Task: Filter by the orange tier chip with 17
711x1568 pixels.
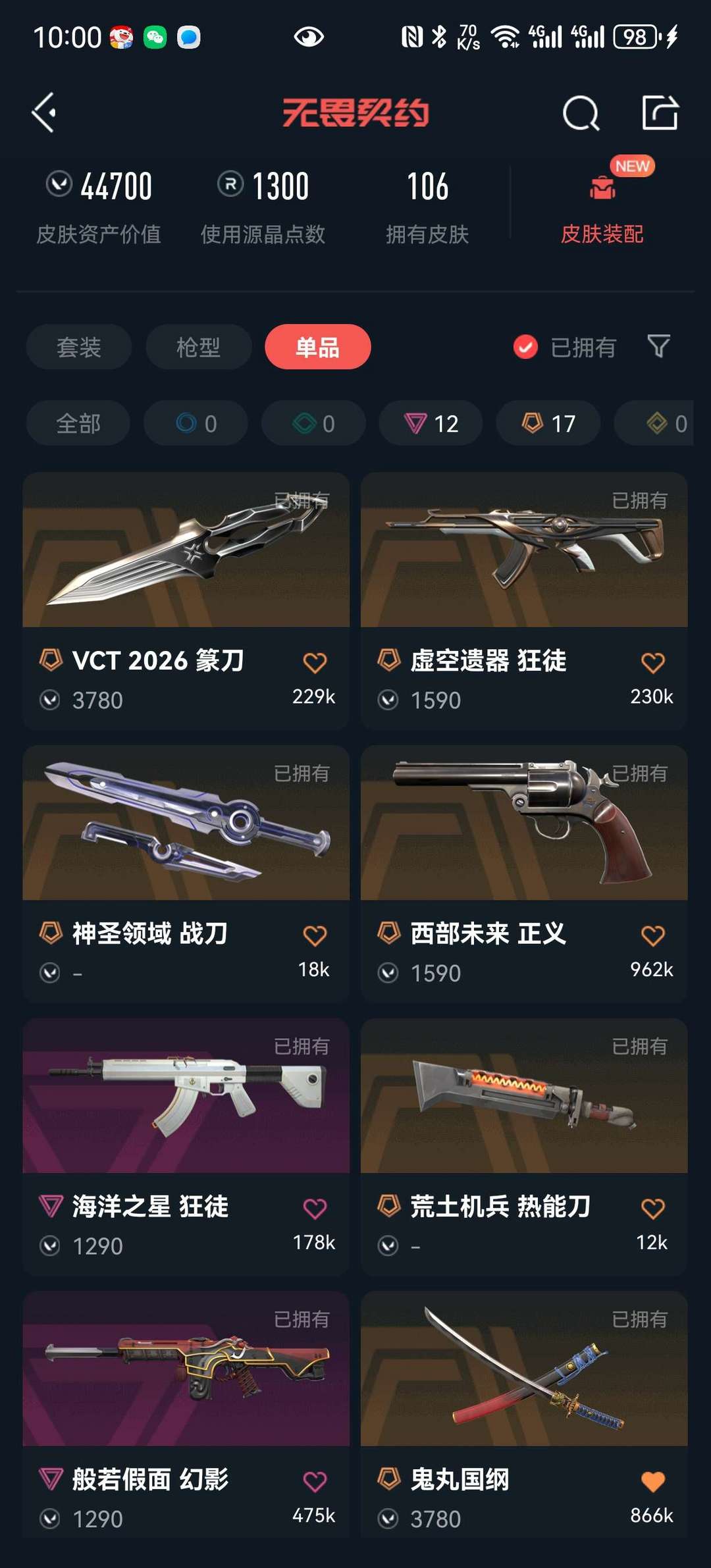Action: click(548, 423)
